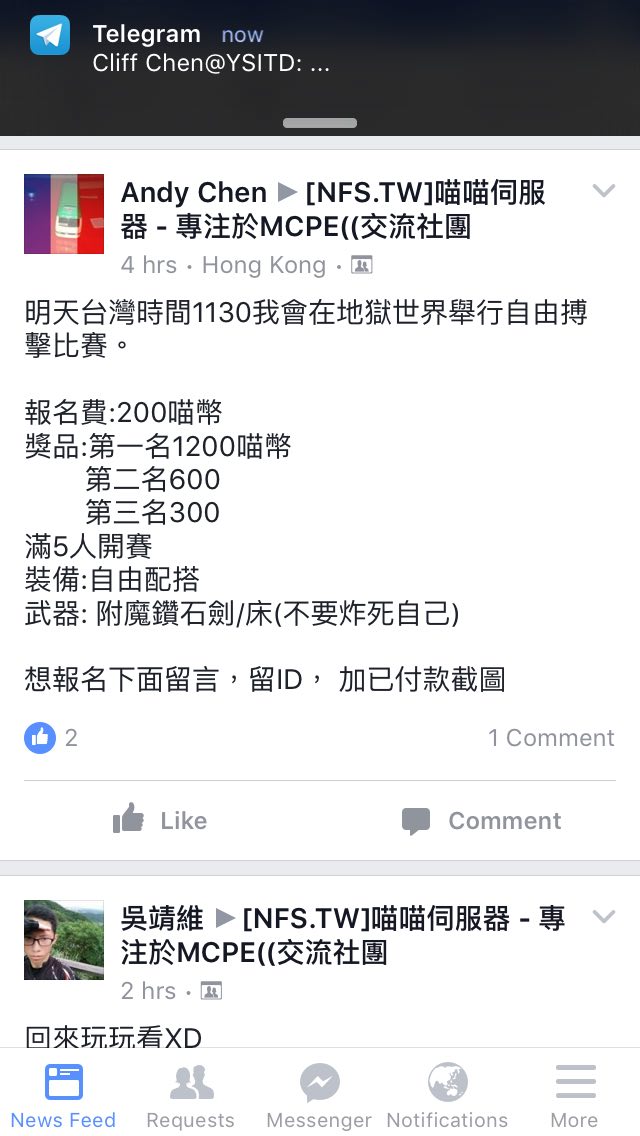The image size is (640, 1136).
Task: Switch to the News Feed tab
Action: (64, 1095)
